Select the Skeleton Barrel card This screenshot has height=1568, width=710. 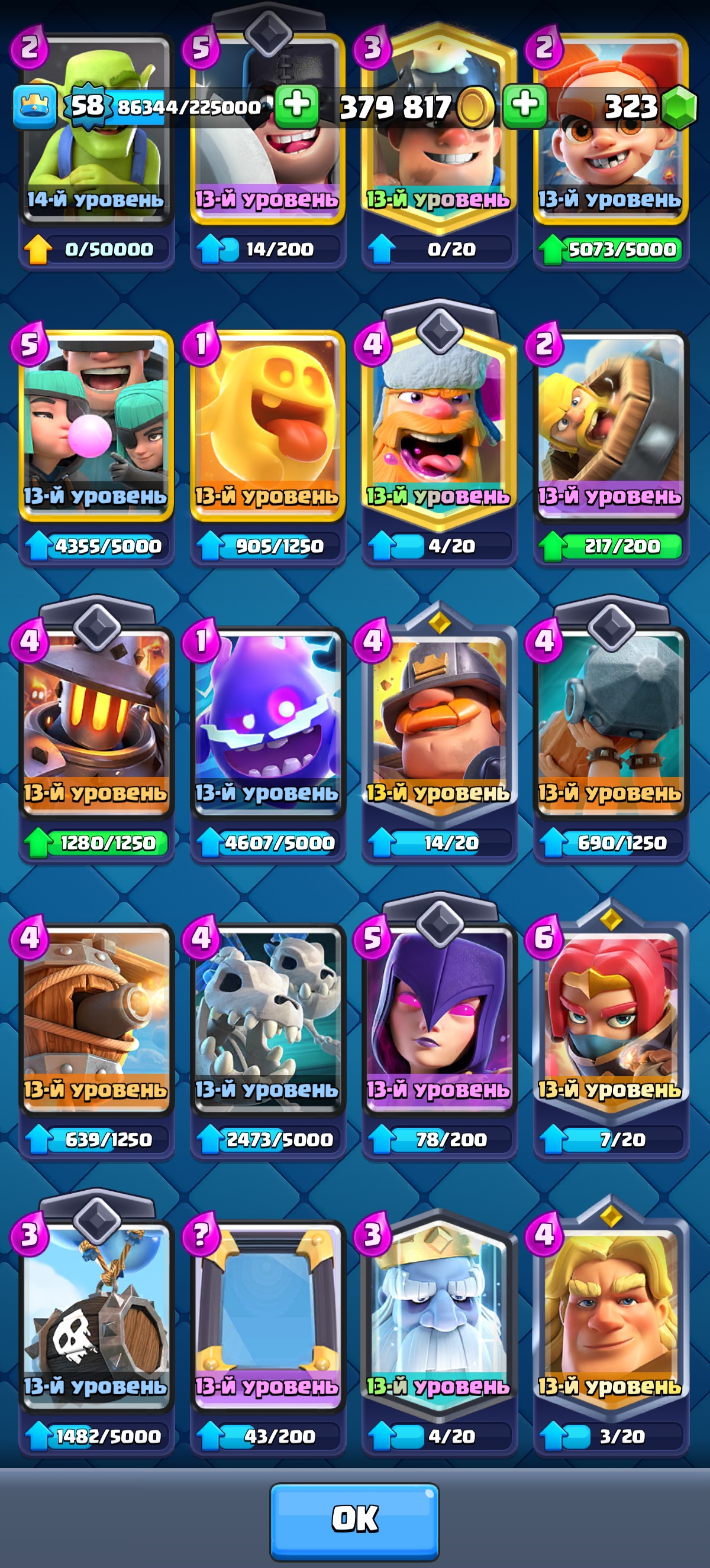point(96,1315)
